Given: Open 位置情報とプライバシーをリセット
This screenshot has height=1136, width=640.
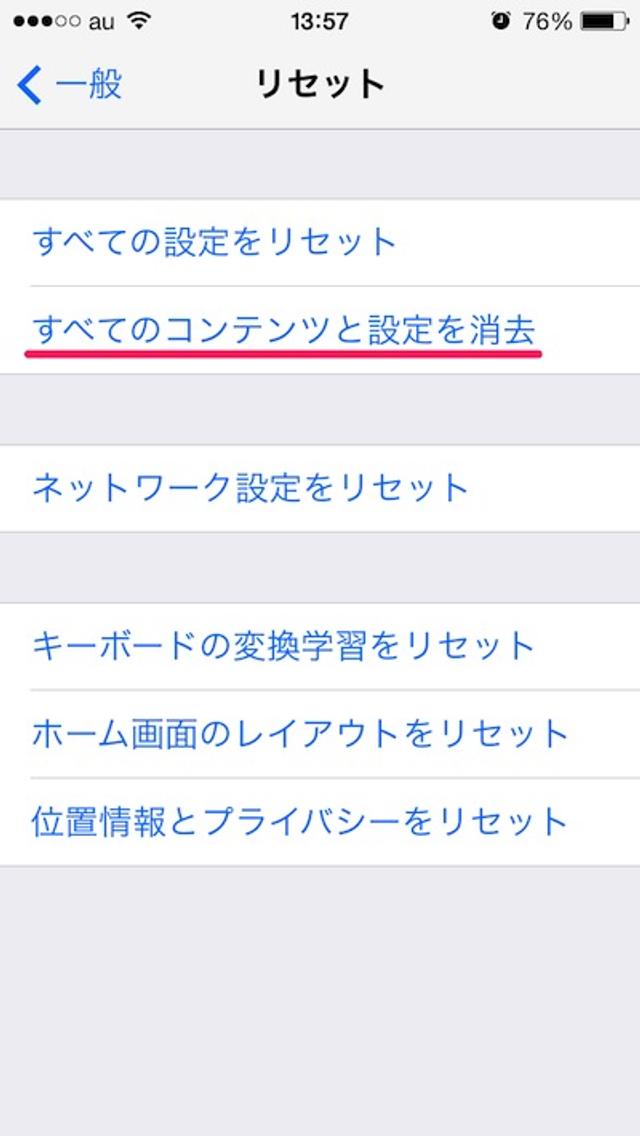Looking at the screenshot, I should [300, 822].
